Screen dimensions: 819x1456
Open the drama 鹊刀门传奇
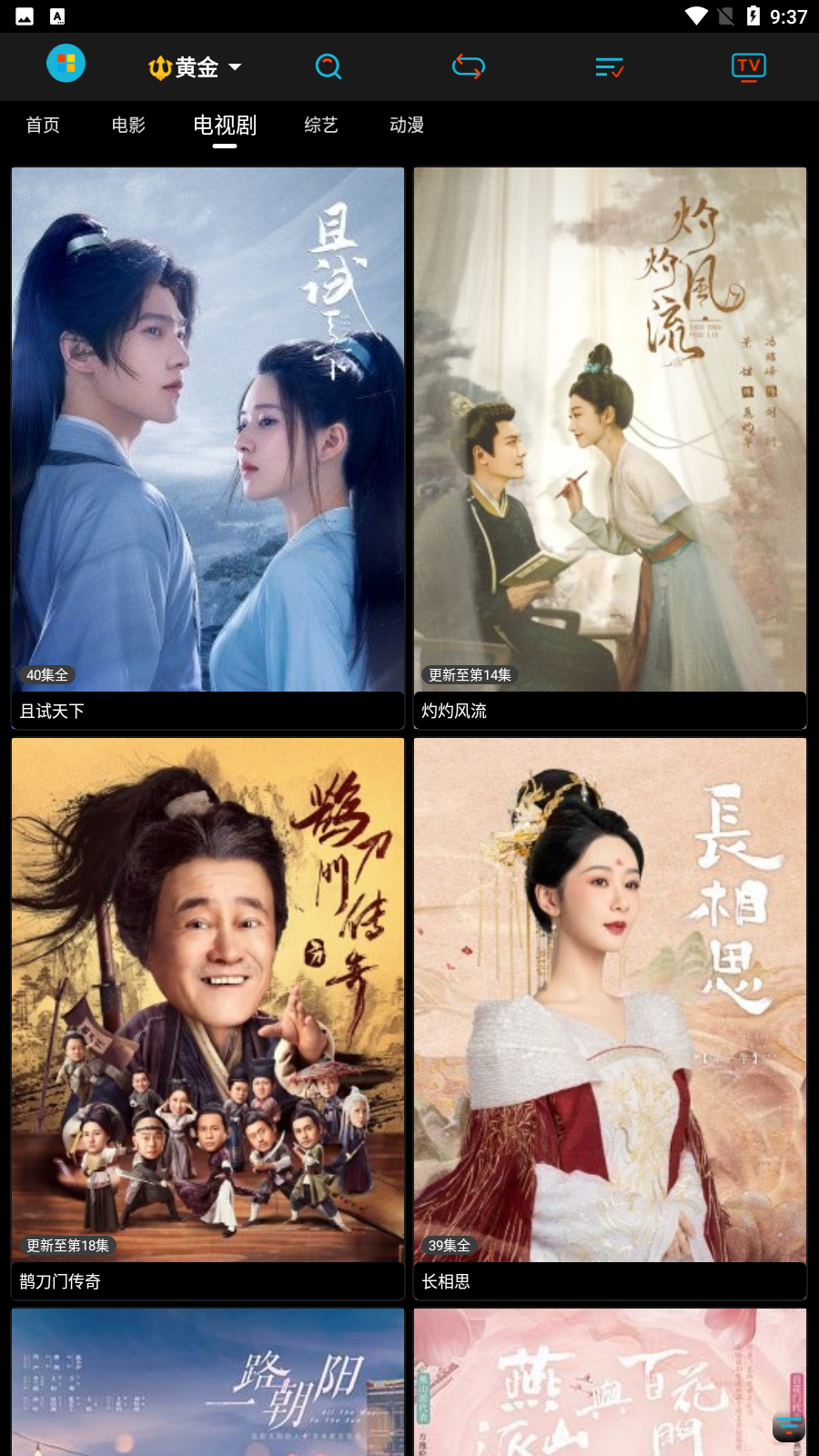[207, 1016]
